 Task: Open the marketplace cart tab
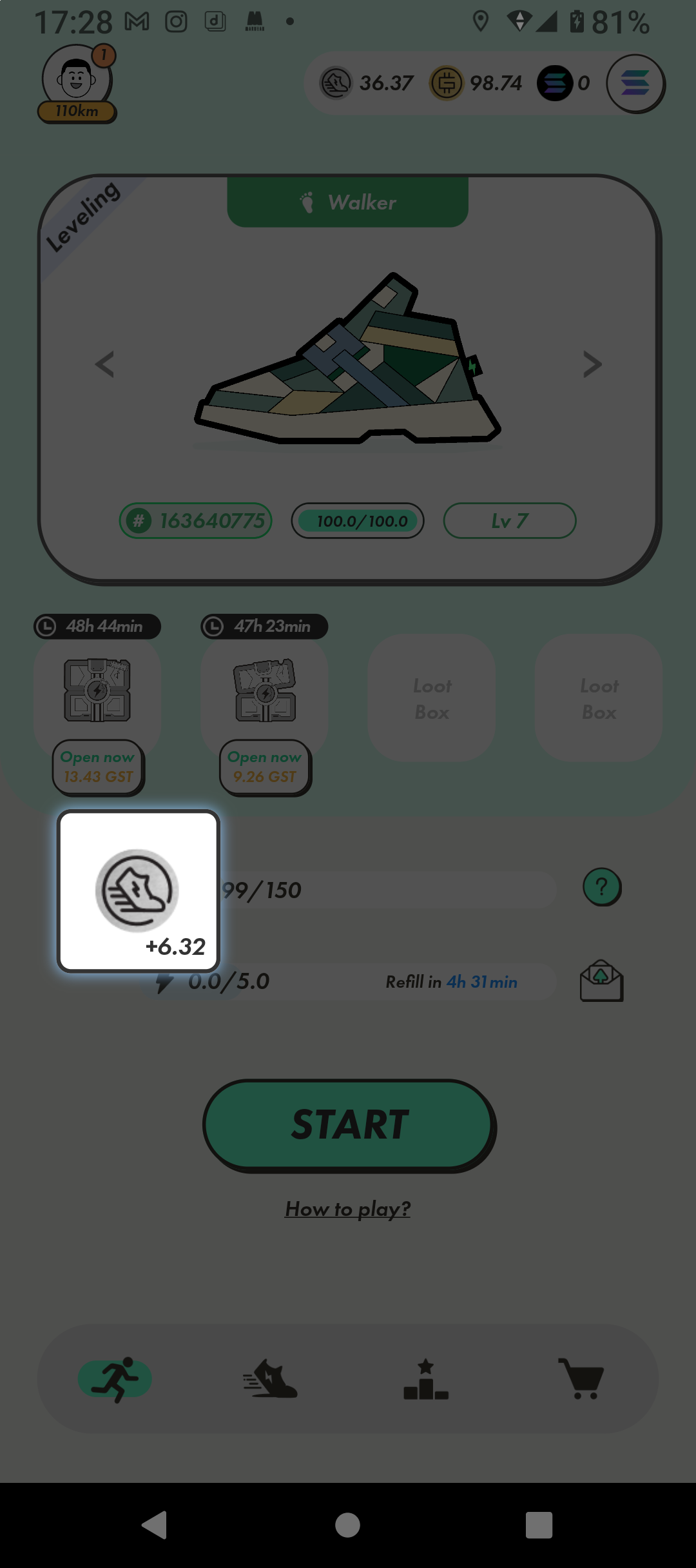click(581, 1379)
